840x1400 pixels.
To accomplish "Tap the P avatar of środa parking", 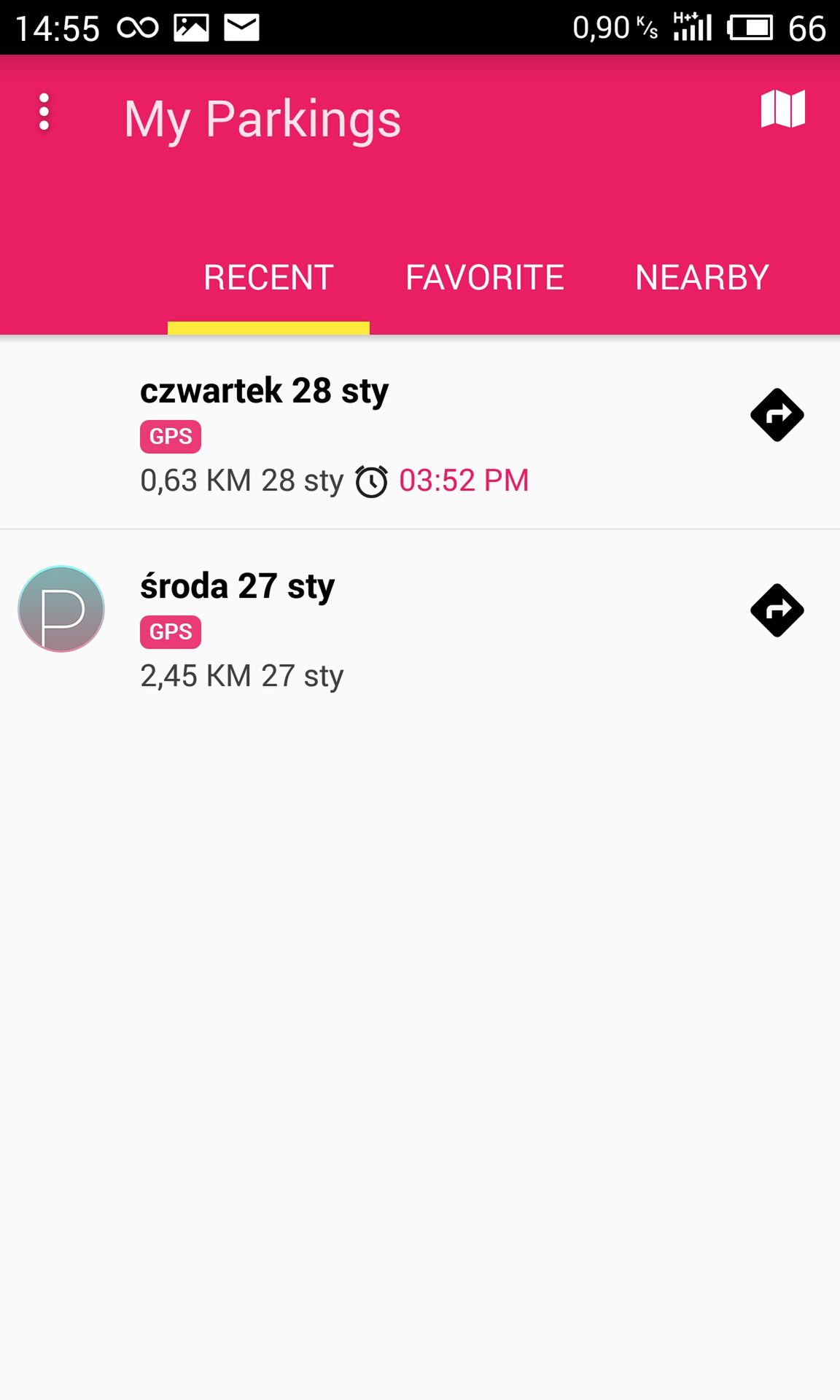I will (x=61, y=609).
